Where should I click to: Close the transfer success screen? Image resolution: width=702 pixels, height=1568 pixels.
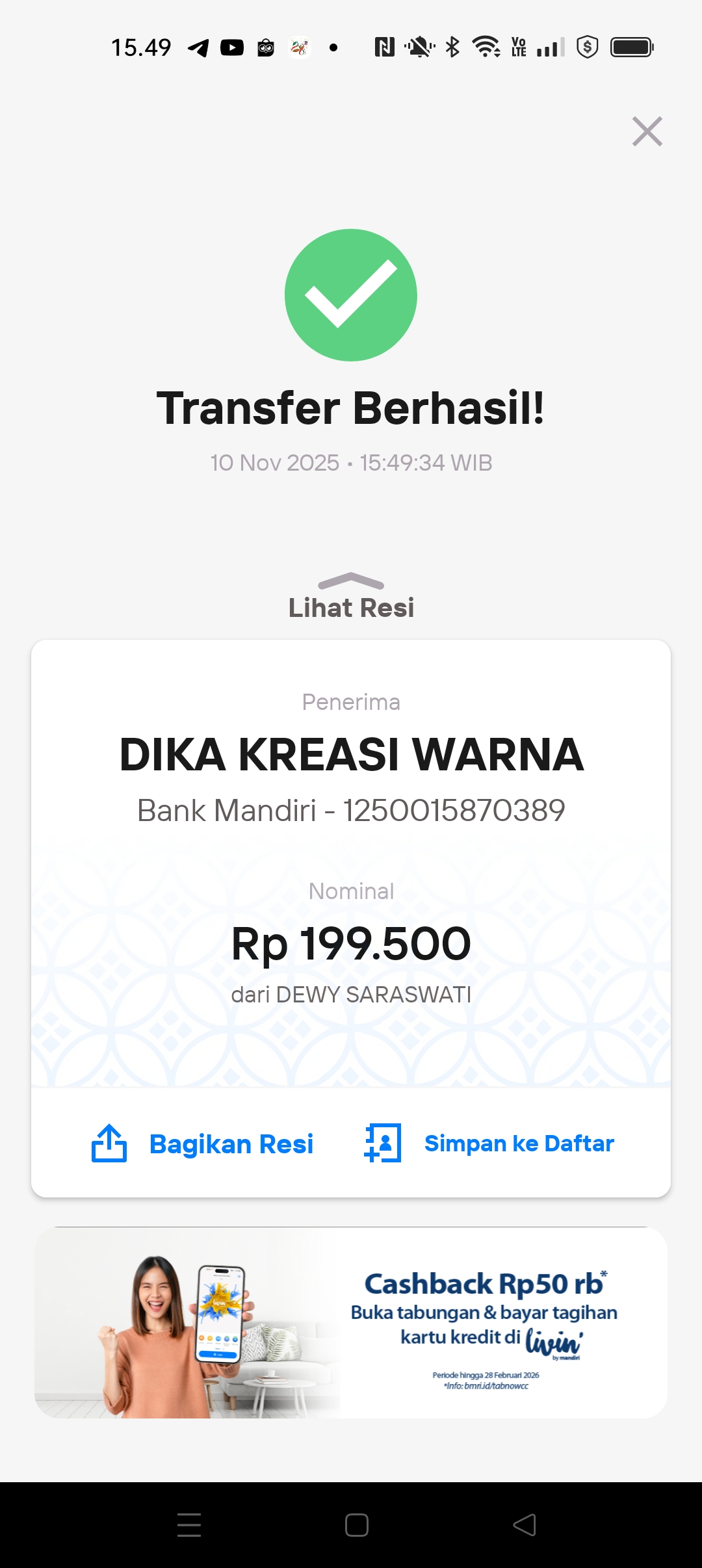pos(647,131)
